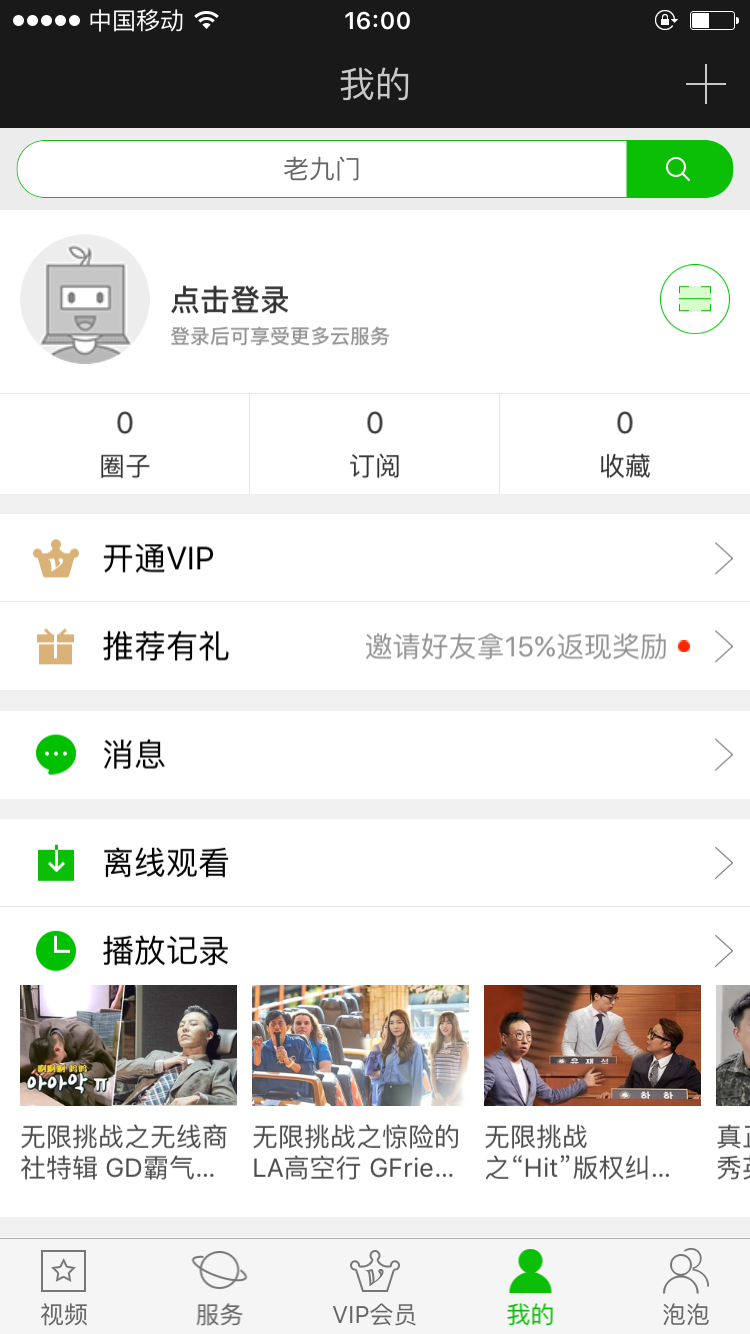
Task: Open 消息 via the green chat bubble icon
Action: point(56,754)
